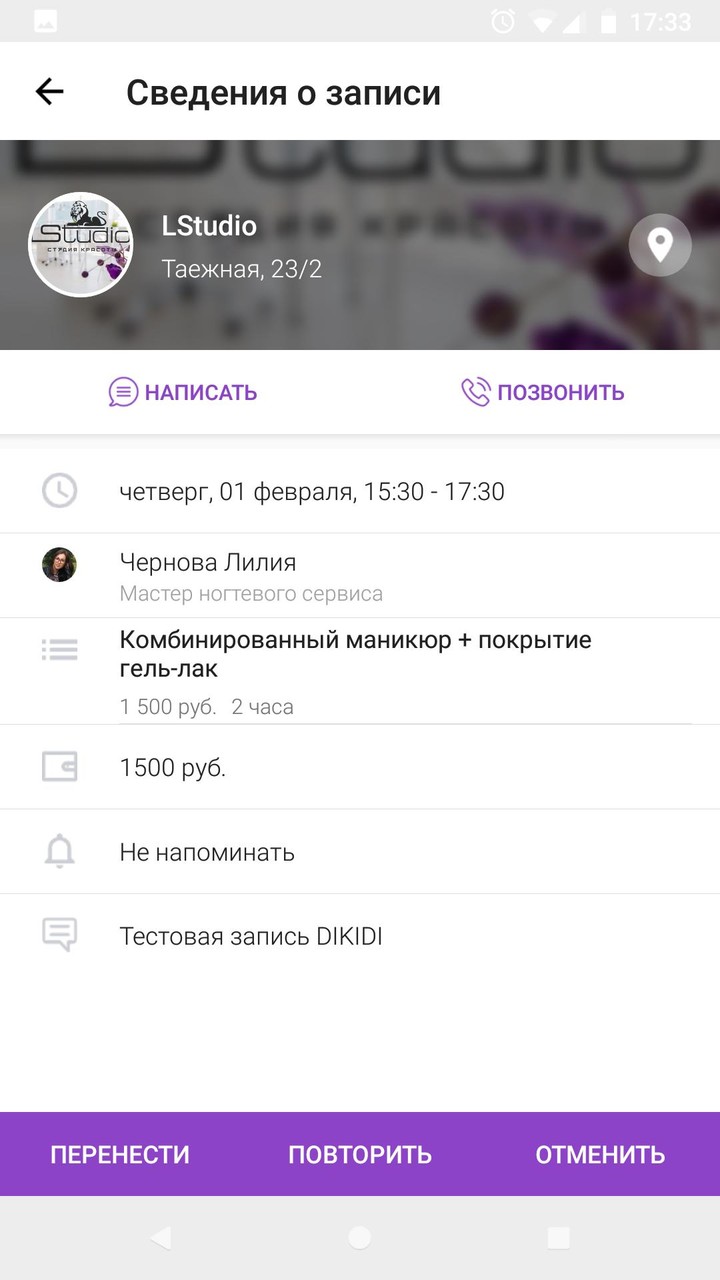Cancel the appointment with Отменить
The height and width of the screenshot is (1280, 720).
pyautogui.click(x=600, y=1154)
